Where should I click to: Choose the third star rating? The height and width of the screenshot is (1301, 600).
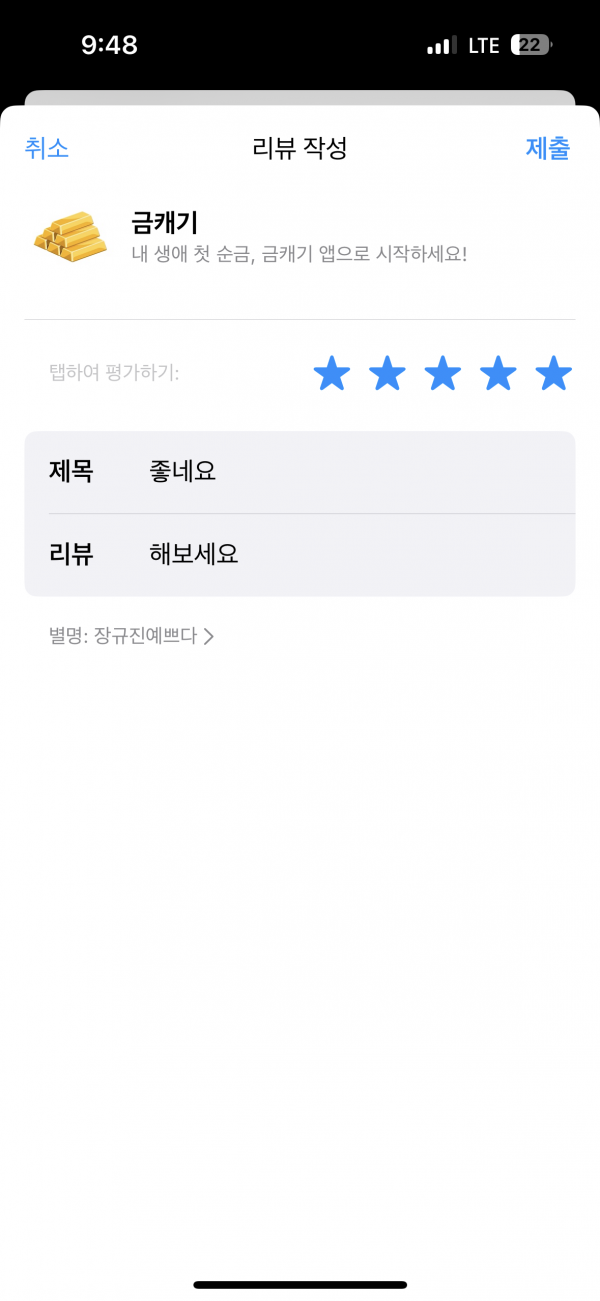tap(443, 374)
